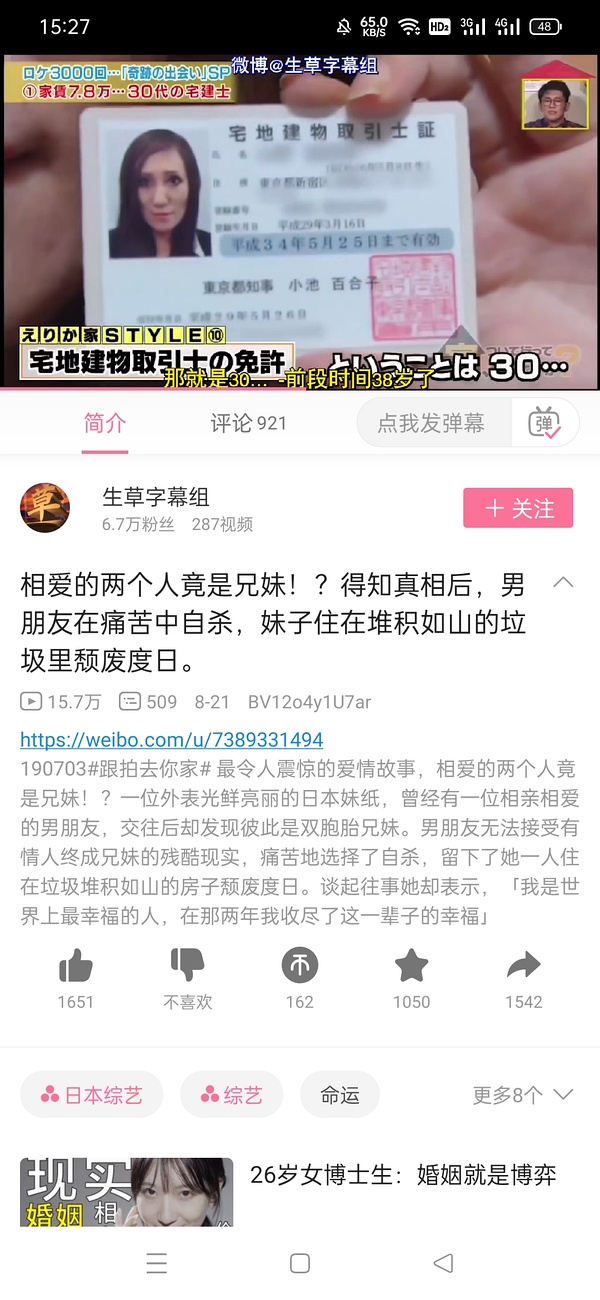Open the 日本综艺 tag chip
The width and height of the screenshot is (600, 1300).
click(92, 1095)
